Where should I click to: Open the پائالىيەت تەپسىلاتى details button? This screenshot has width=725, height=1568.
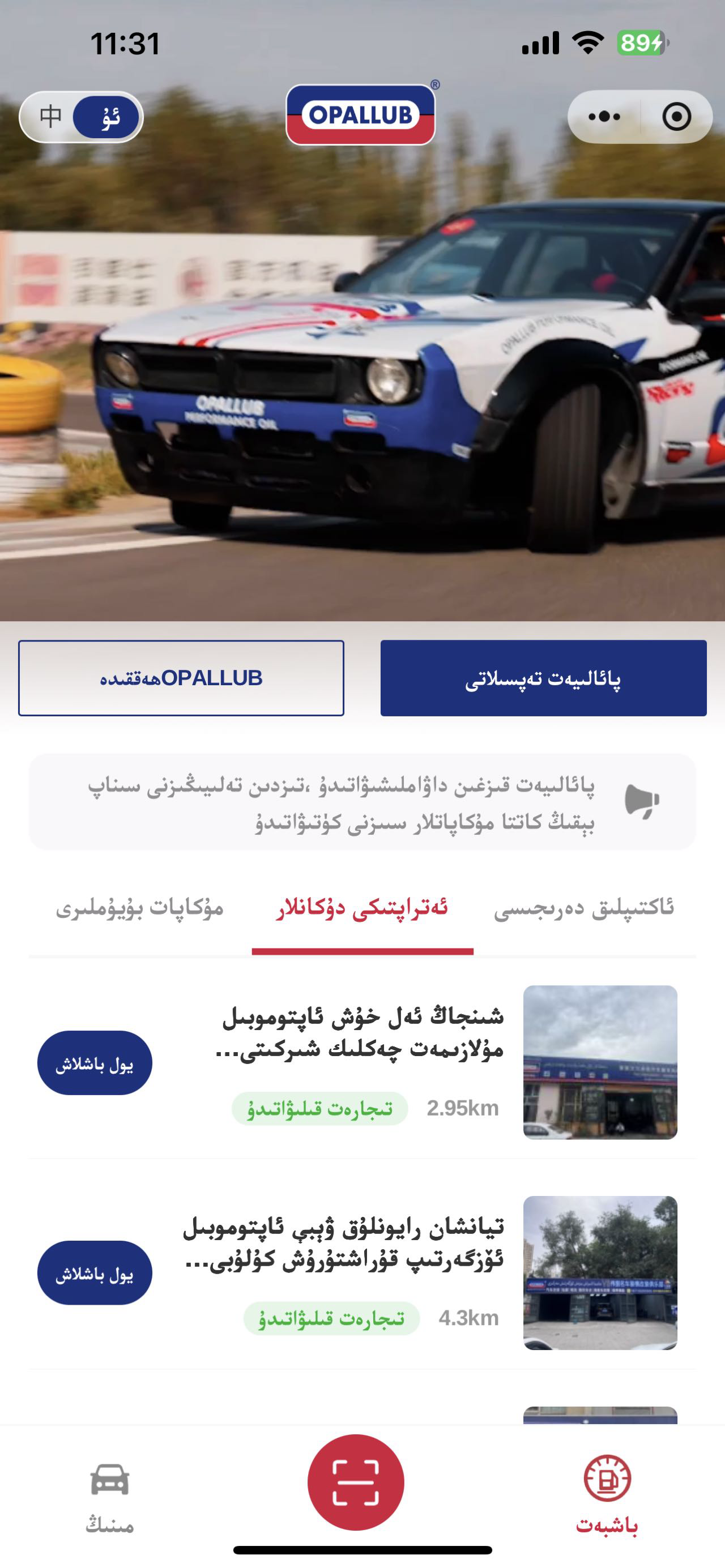click(543, 677)
